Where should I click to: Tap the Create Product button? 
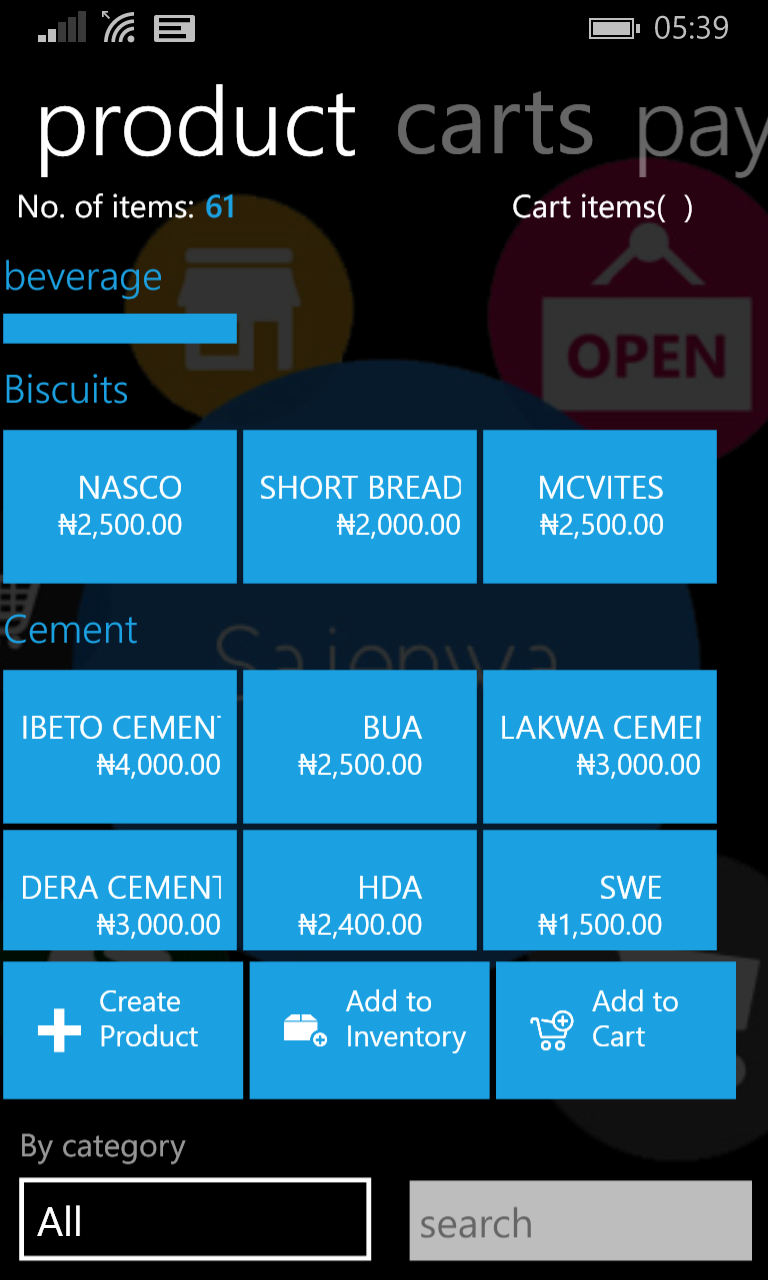123,1030
